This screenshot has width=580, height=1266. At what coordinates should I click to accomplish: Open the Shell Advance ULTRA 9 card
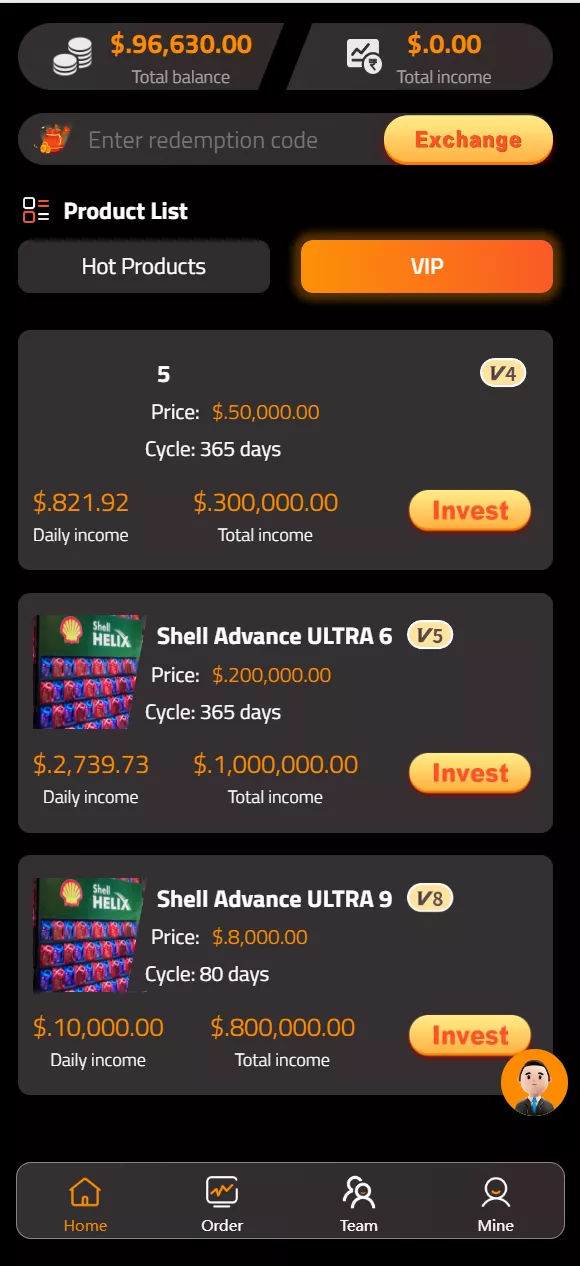(285, 975)
